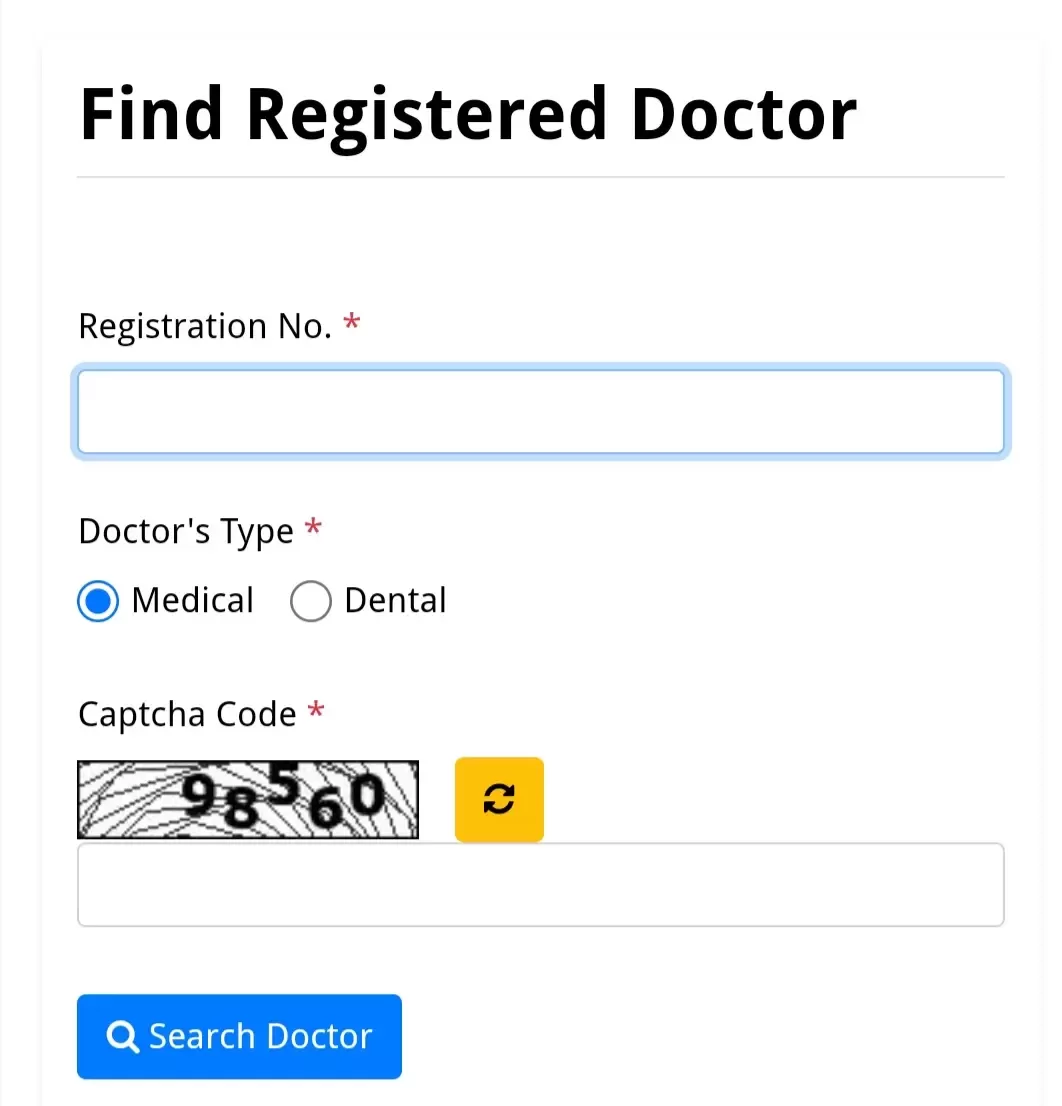Tap the Captcha Code input box
This screenshot has height=1106, width=1062.
pyautogui.click(x=540, y=885)
